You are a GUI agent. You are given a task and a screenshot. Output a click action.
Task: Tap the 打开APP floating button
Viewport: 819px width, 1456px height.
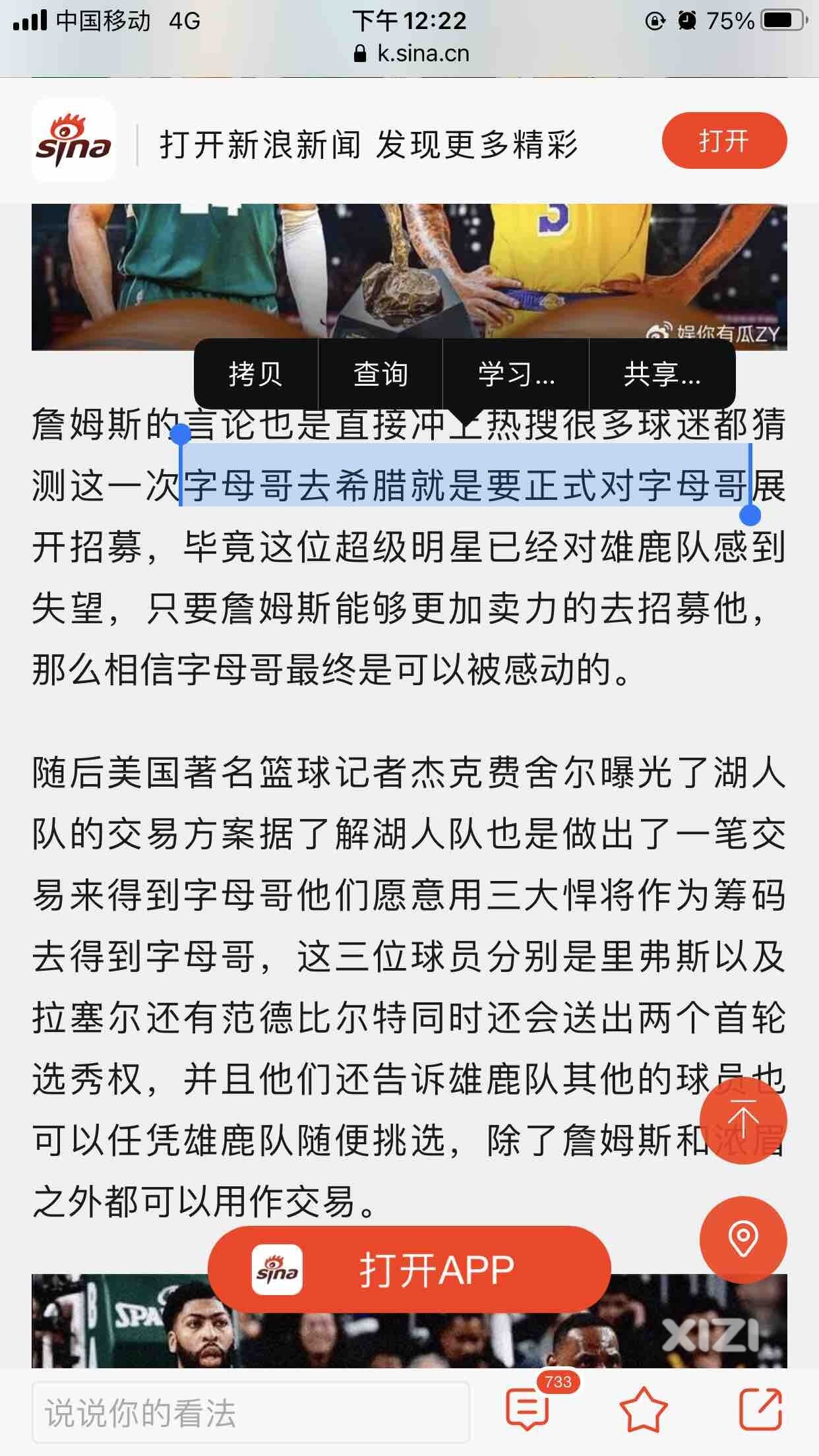(x=409, y=1269)
